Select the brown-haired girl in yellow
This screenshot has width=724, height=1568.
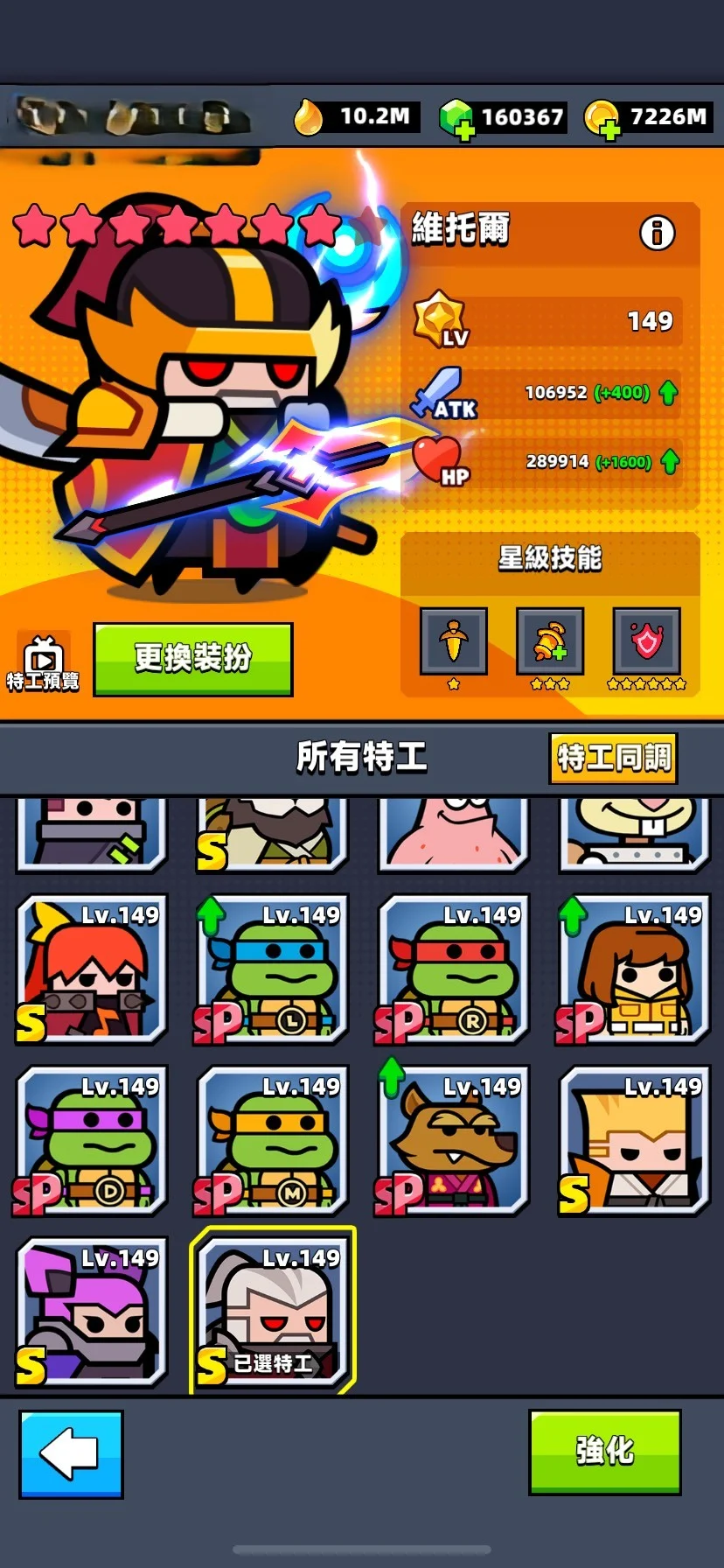[634, 969]
